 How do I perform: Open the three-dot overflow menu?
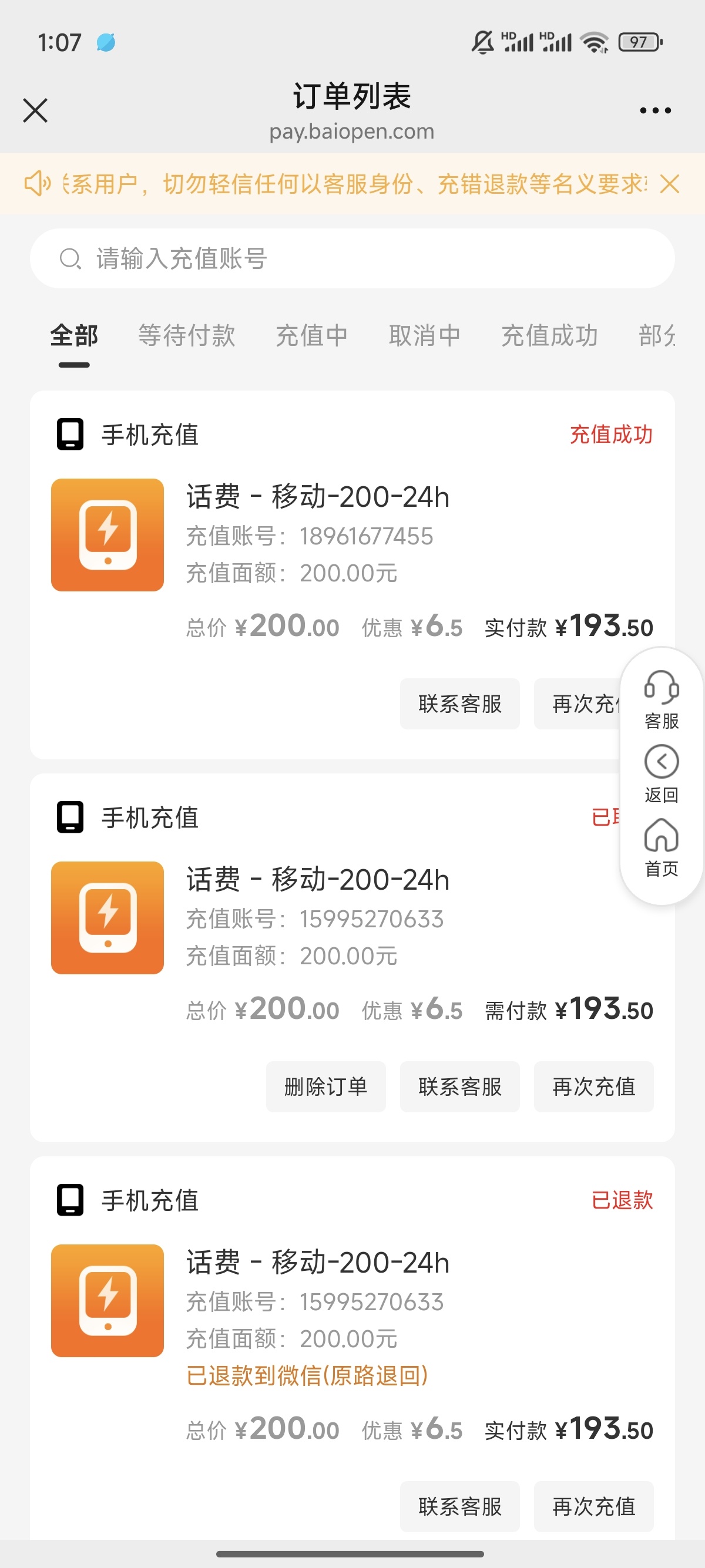coord(655,111)
